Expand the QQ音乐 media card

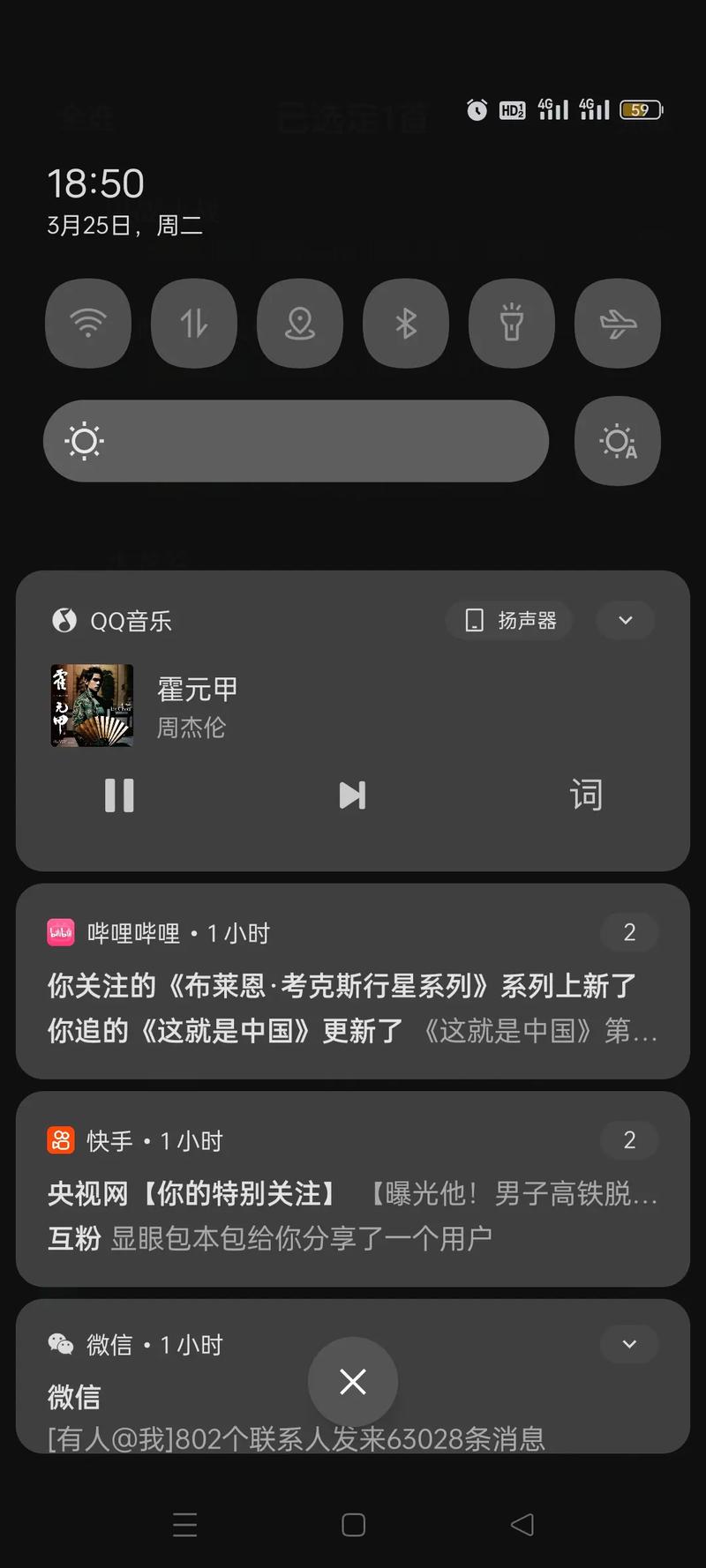point(626,621)
